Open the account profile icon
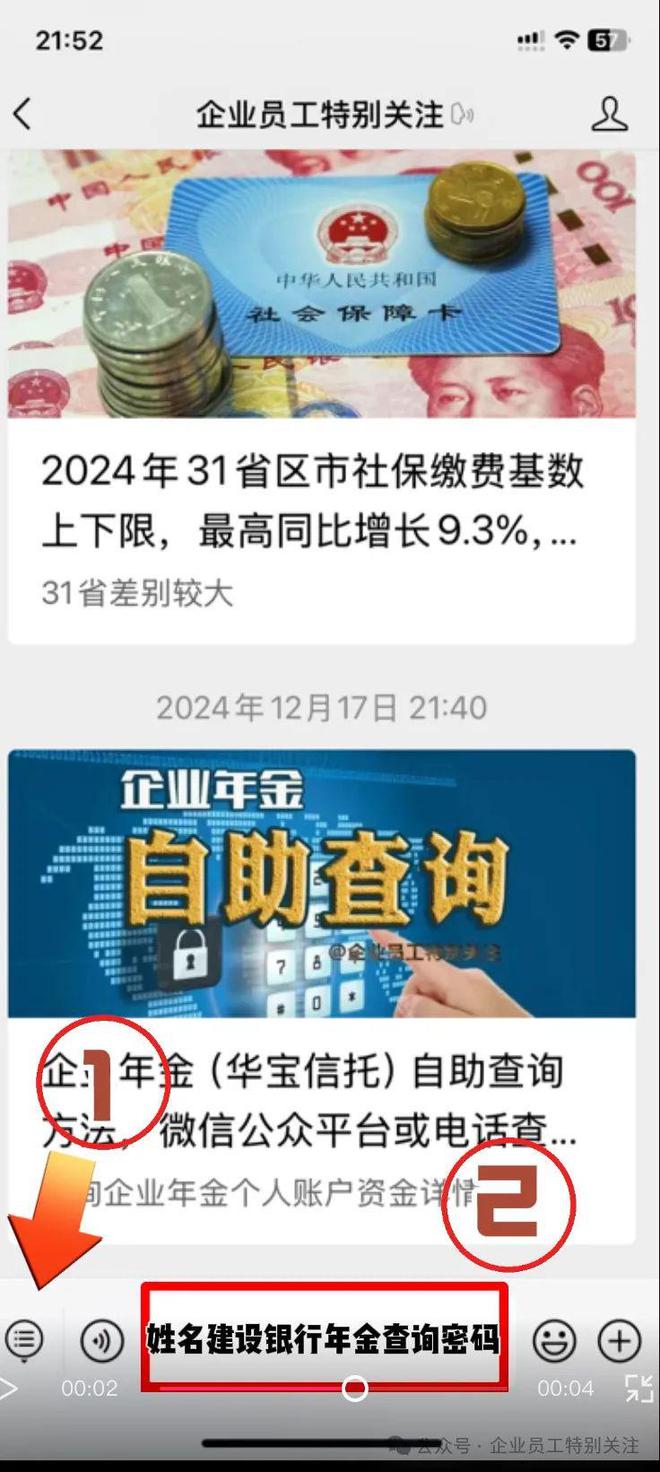The width and height of the screenshot is (660, 1472). click(x=609, y=114)
